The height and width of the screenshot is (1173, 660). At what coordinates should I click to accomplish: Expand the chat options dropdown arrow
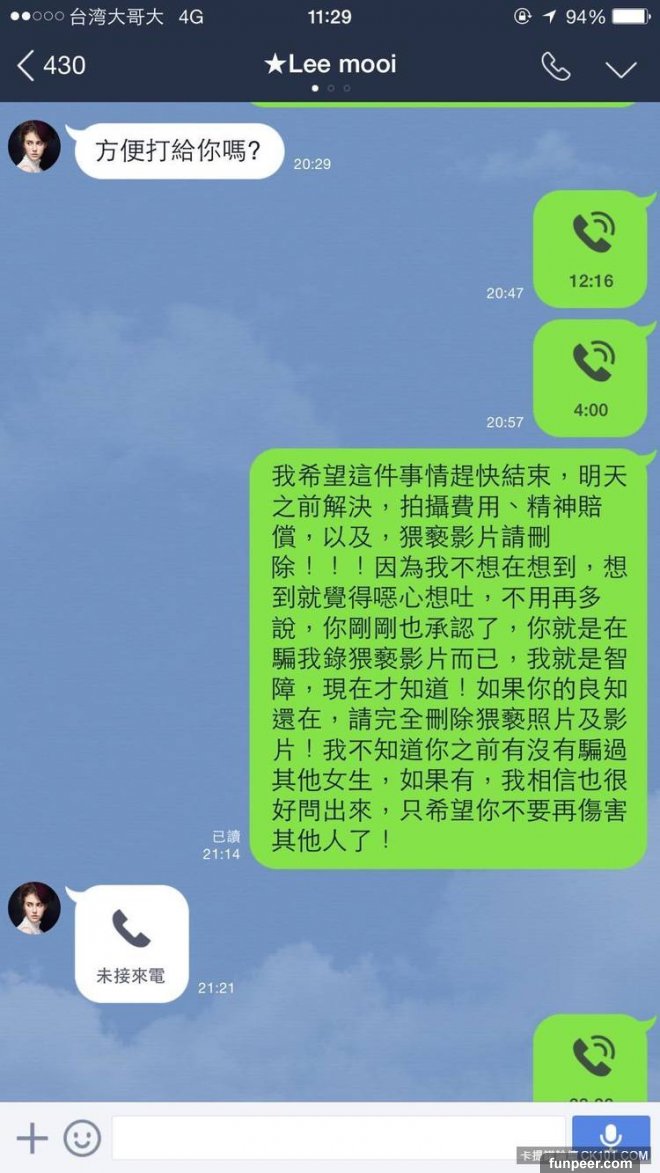pos(621,68)
